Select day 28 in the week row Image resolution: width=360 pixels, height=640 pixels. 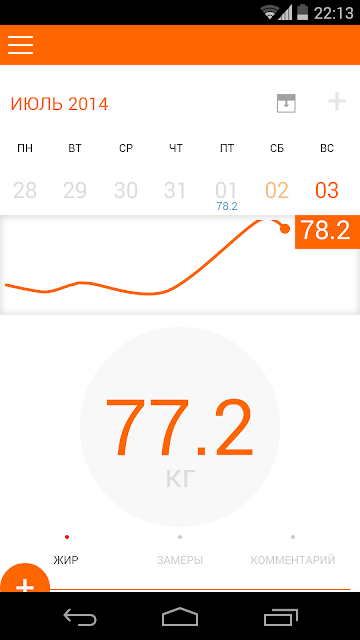coord(25,191)
